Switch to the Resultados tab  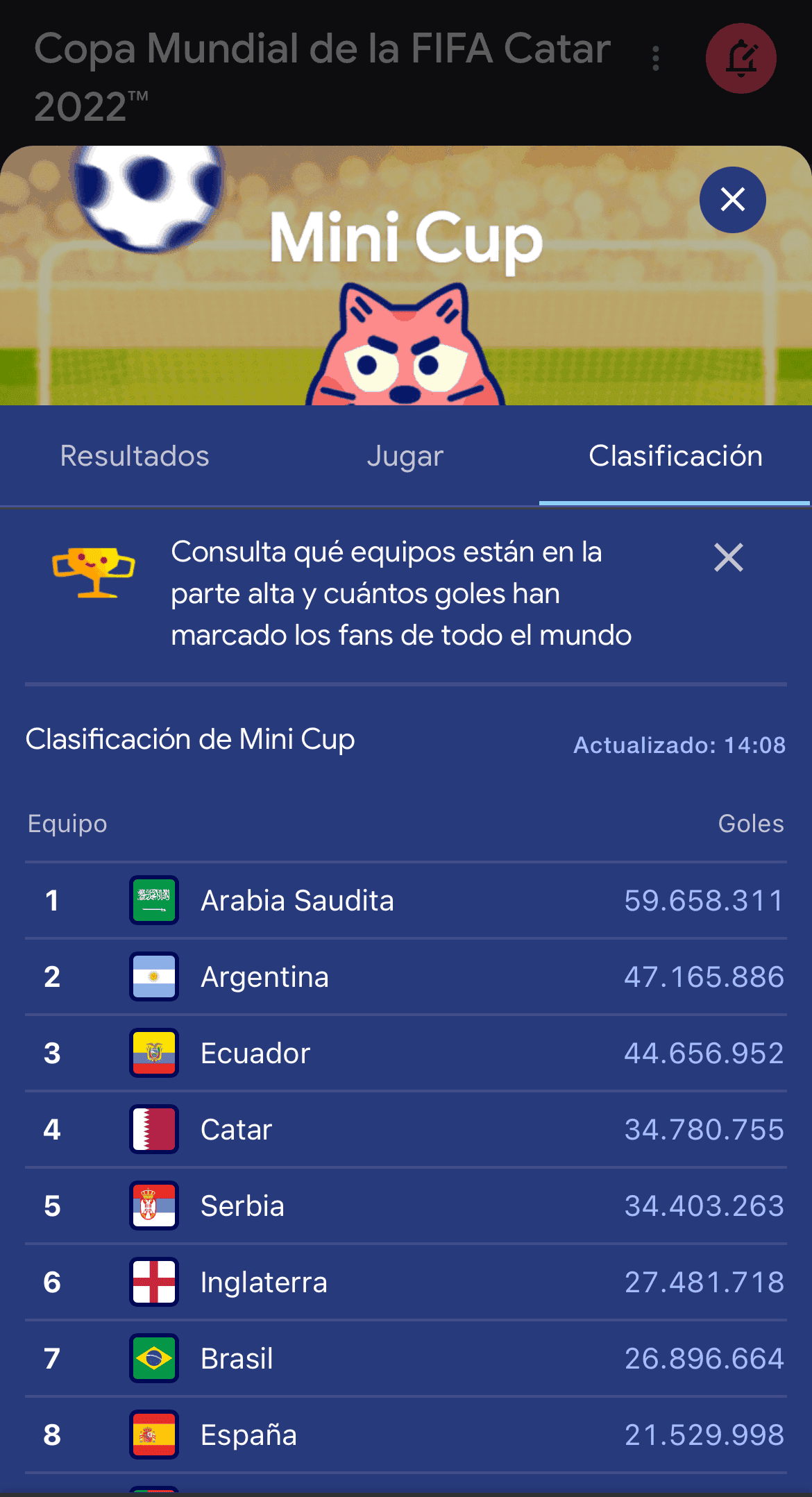[x=135, y=456]
